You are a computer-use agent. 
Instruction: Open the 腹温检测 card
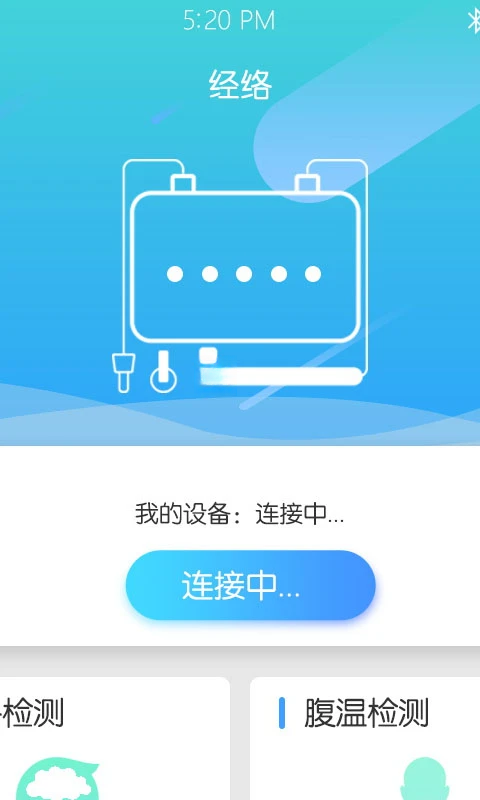click(x=365, y=738)
